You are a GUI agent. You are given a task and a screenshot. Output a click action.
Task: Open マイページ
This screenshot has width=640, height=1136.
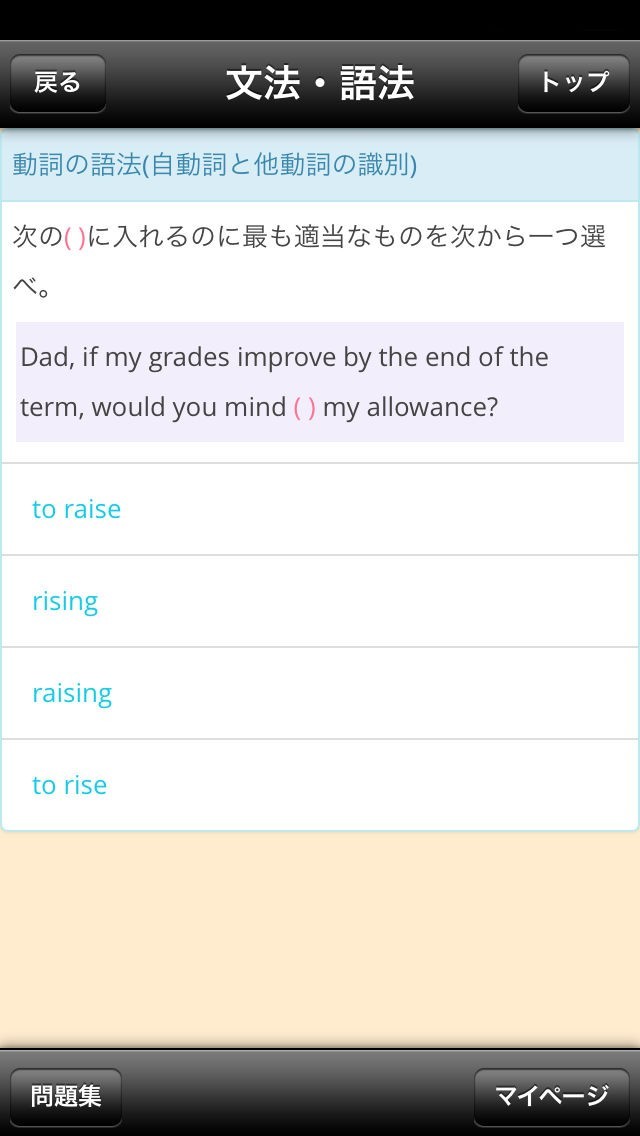[x=552, y=1097]
